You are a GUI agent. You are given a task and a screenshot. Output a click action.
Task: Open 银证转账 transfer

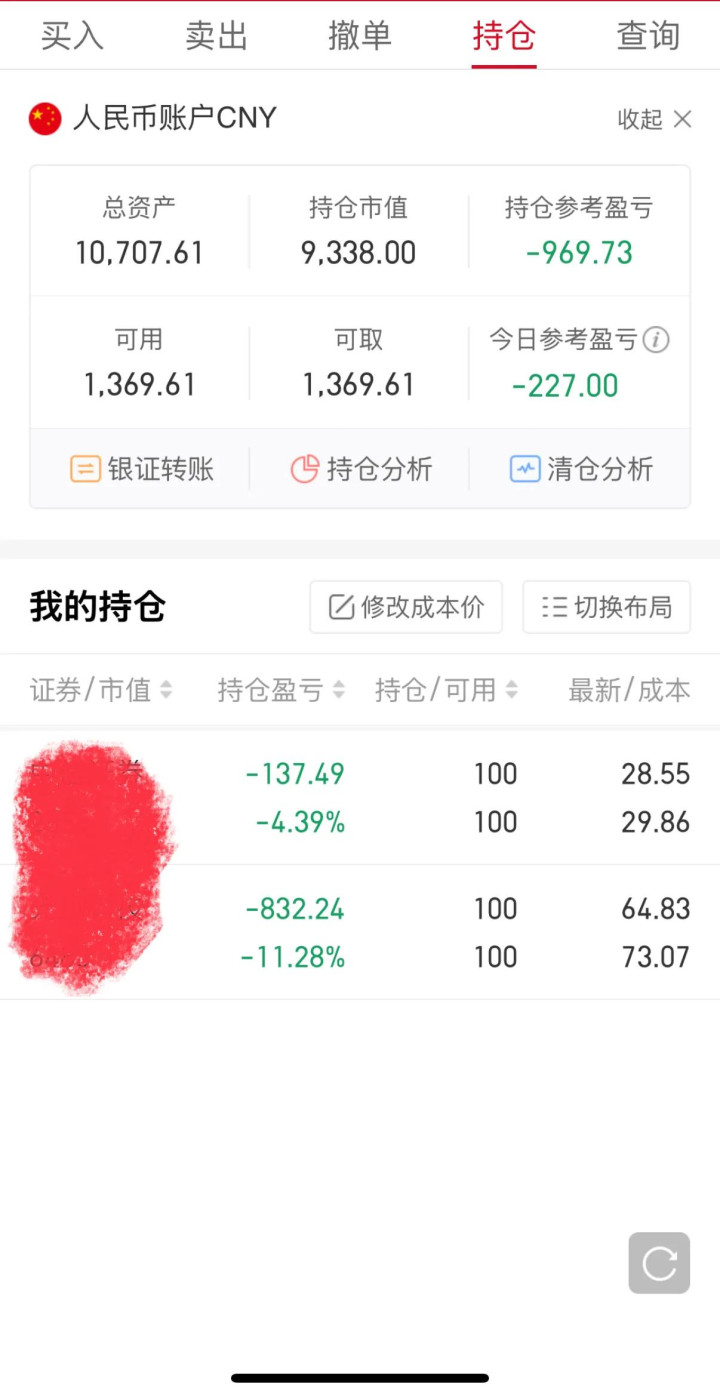pos(141,469)
